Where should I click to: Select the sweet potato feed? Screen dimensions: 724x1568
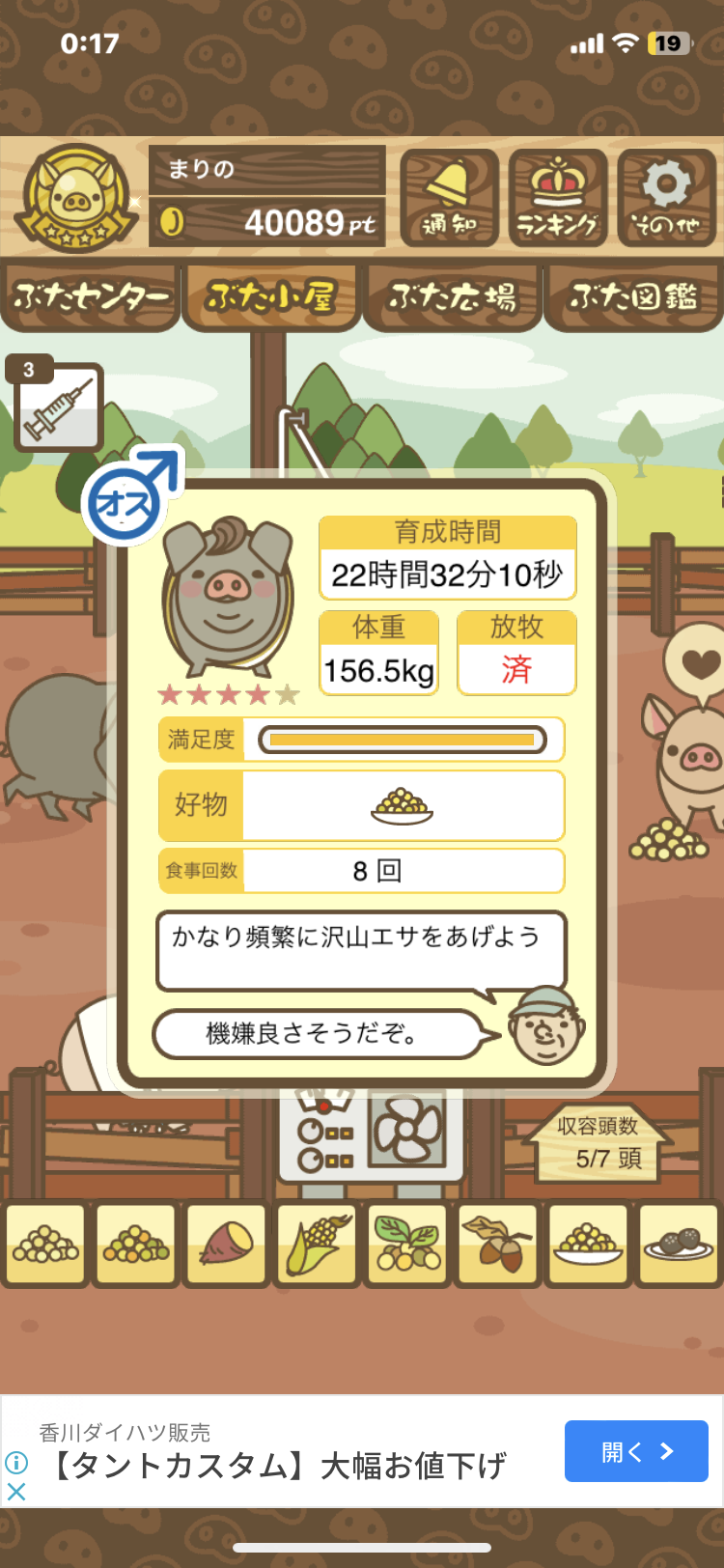pyautogui.click(x=226, y=1244)
